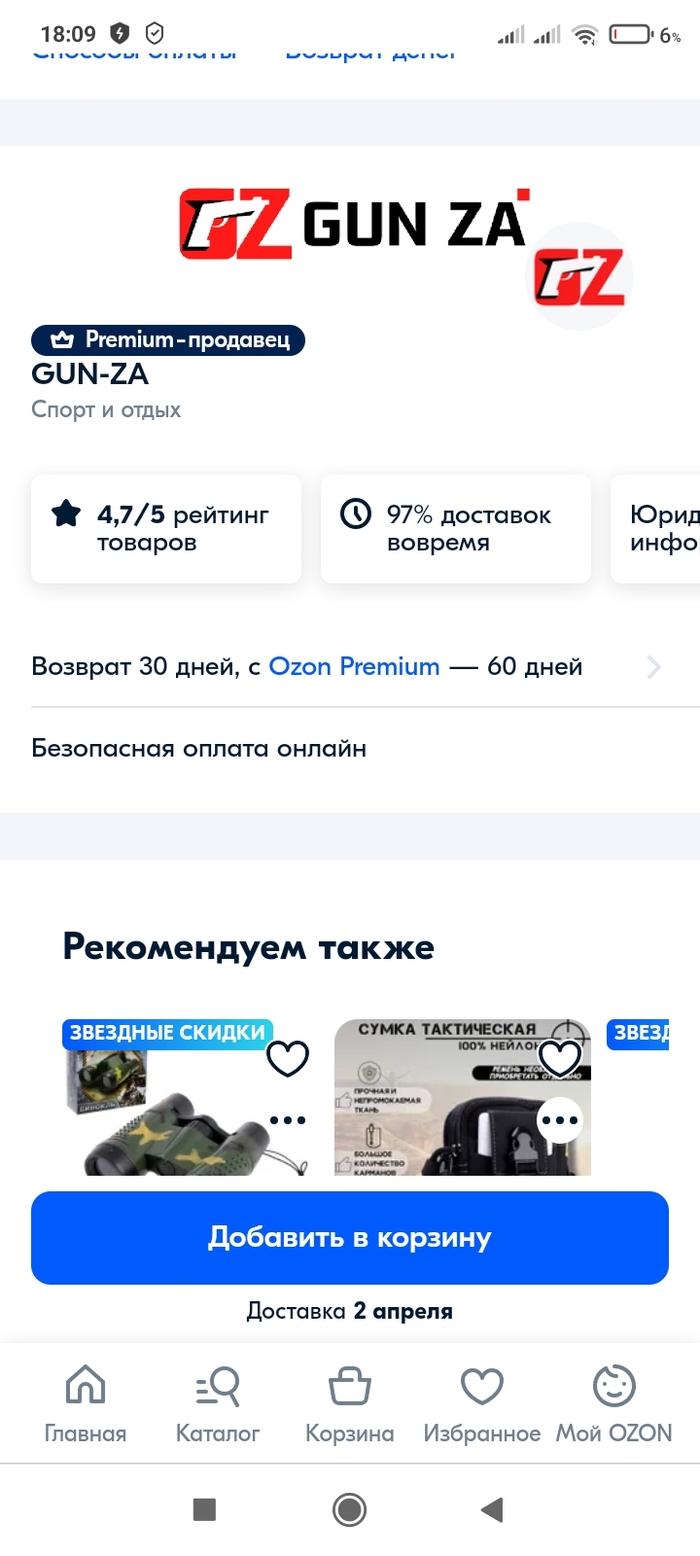
Task: Open more options for the tactical bag
Action: pos(560,1119)
